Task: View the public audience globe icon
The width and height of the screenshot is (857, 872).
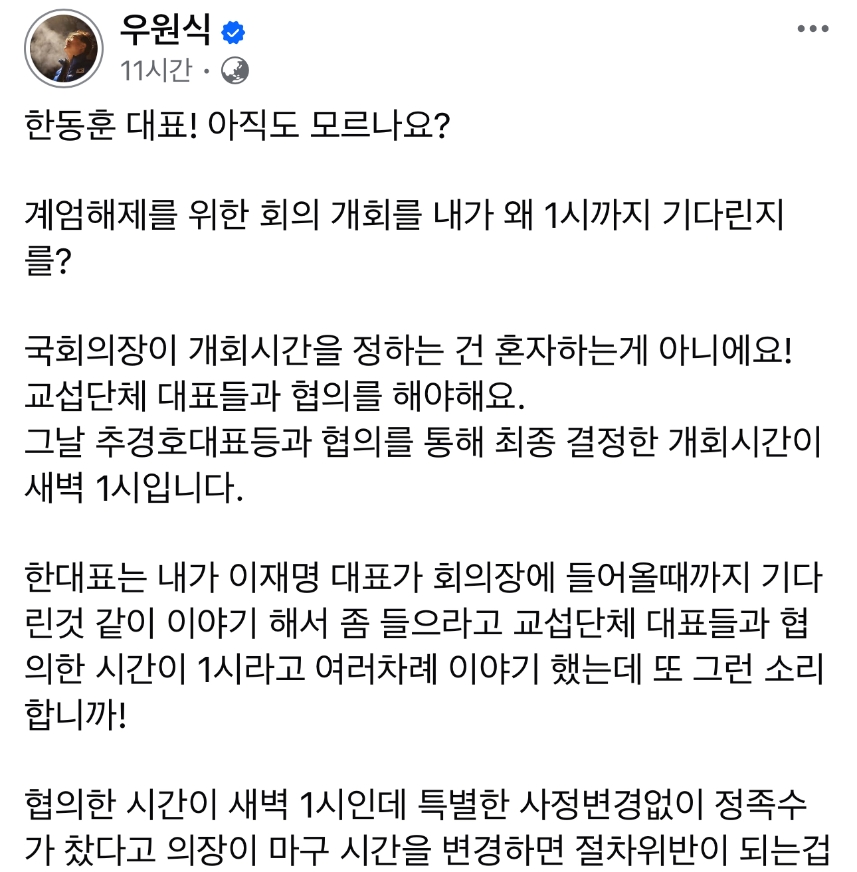Action: pos(234,71)
